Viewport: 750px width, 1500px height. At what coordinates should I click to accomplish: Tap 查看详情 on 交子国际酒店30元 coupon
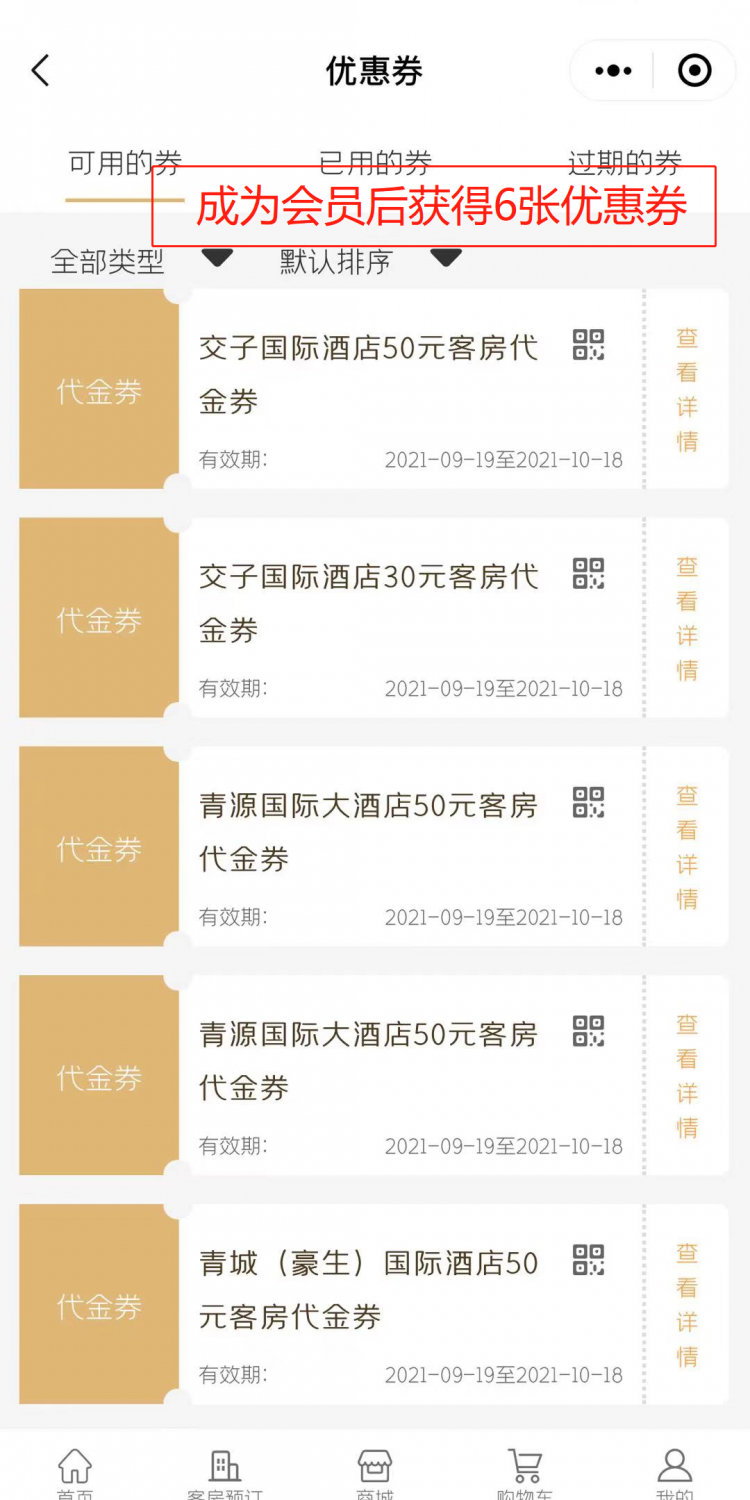pos(687,618)
